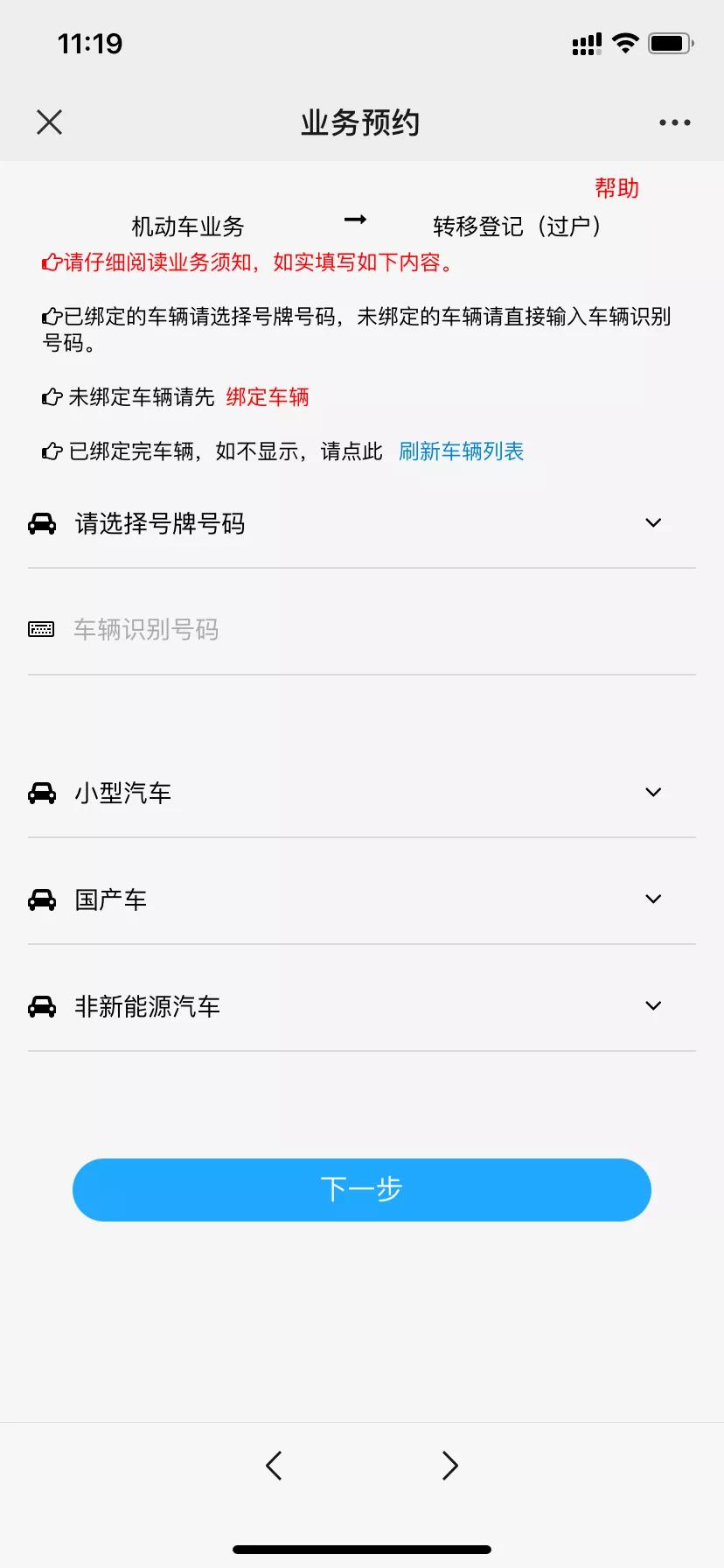
Task: Tap the Wi-Fi icon in the status bar
Action: [x=624, y=42]
